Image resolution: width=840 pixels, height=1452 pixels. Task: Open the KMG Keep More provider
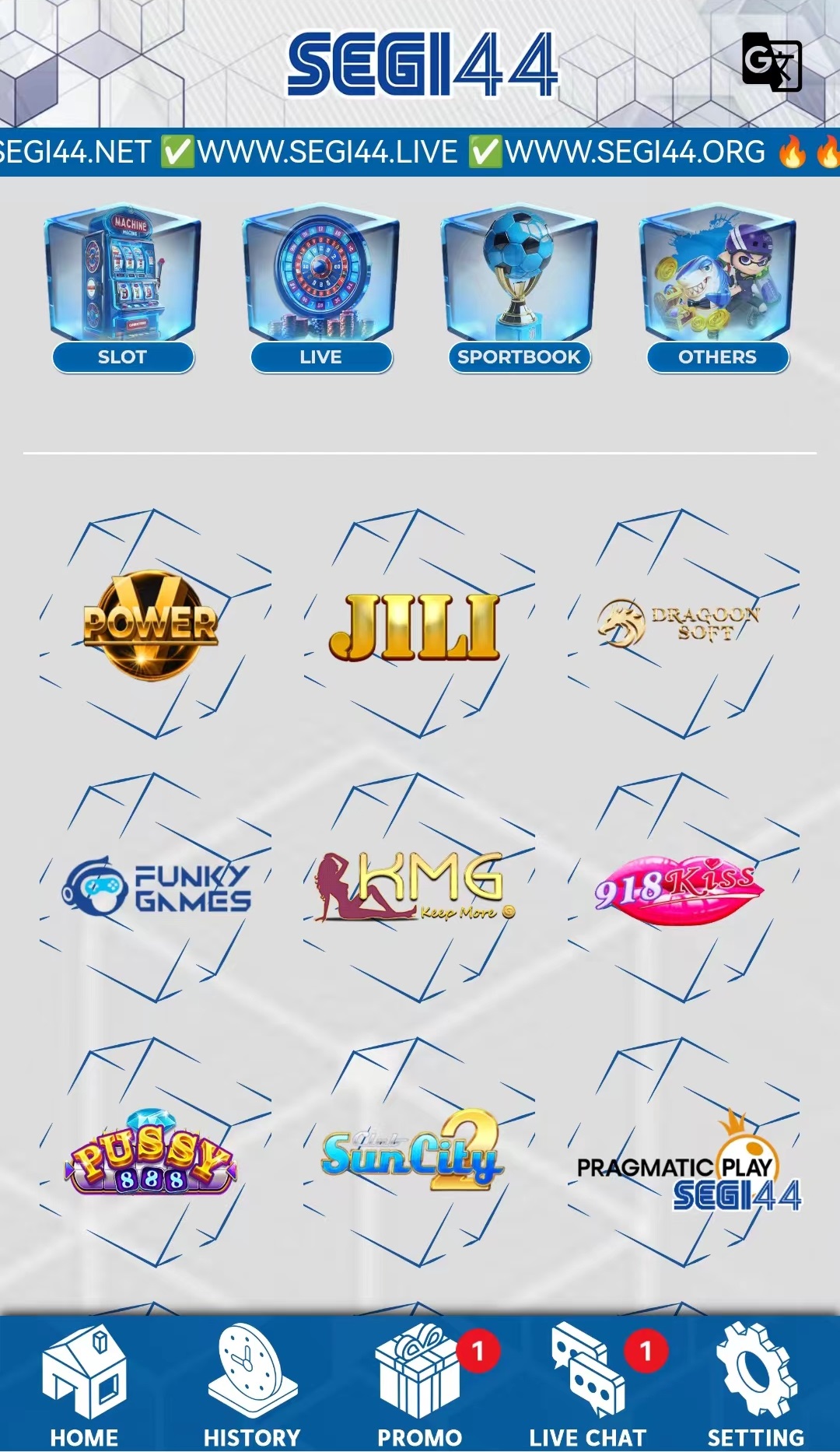[415, 888]
